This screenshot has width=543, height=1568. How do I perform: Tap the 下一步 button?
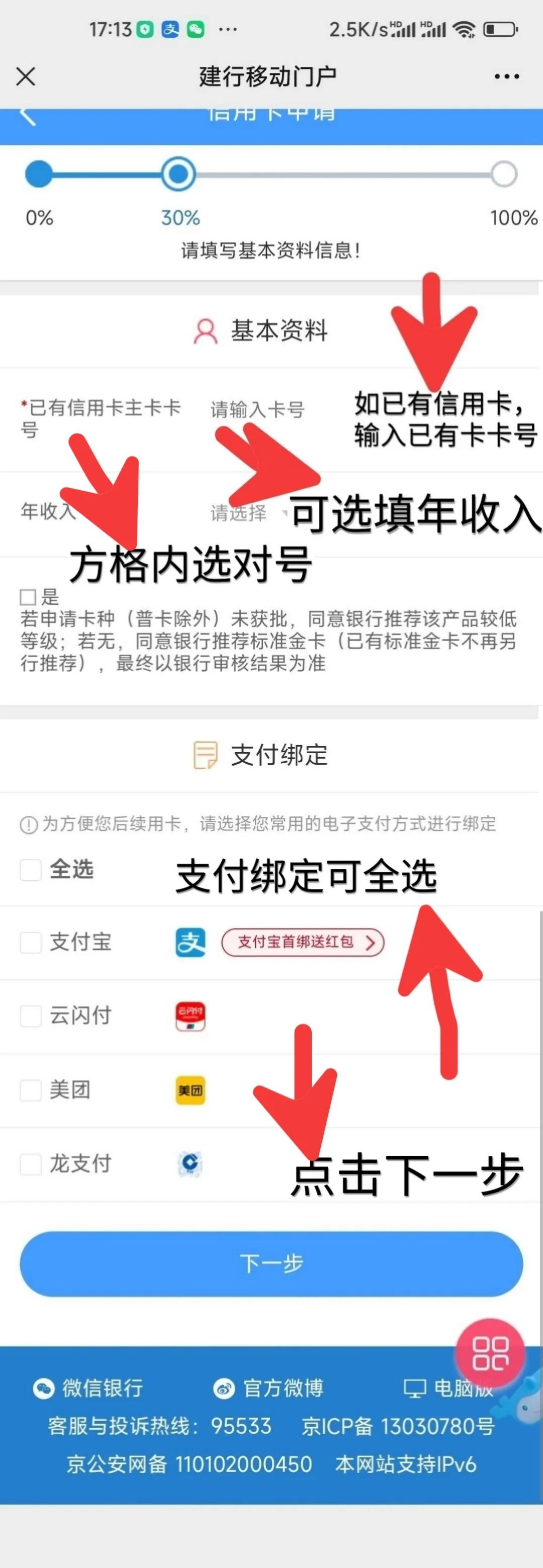pos(271,1264)
